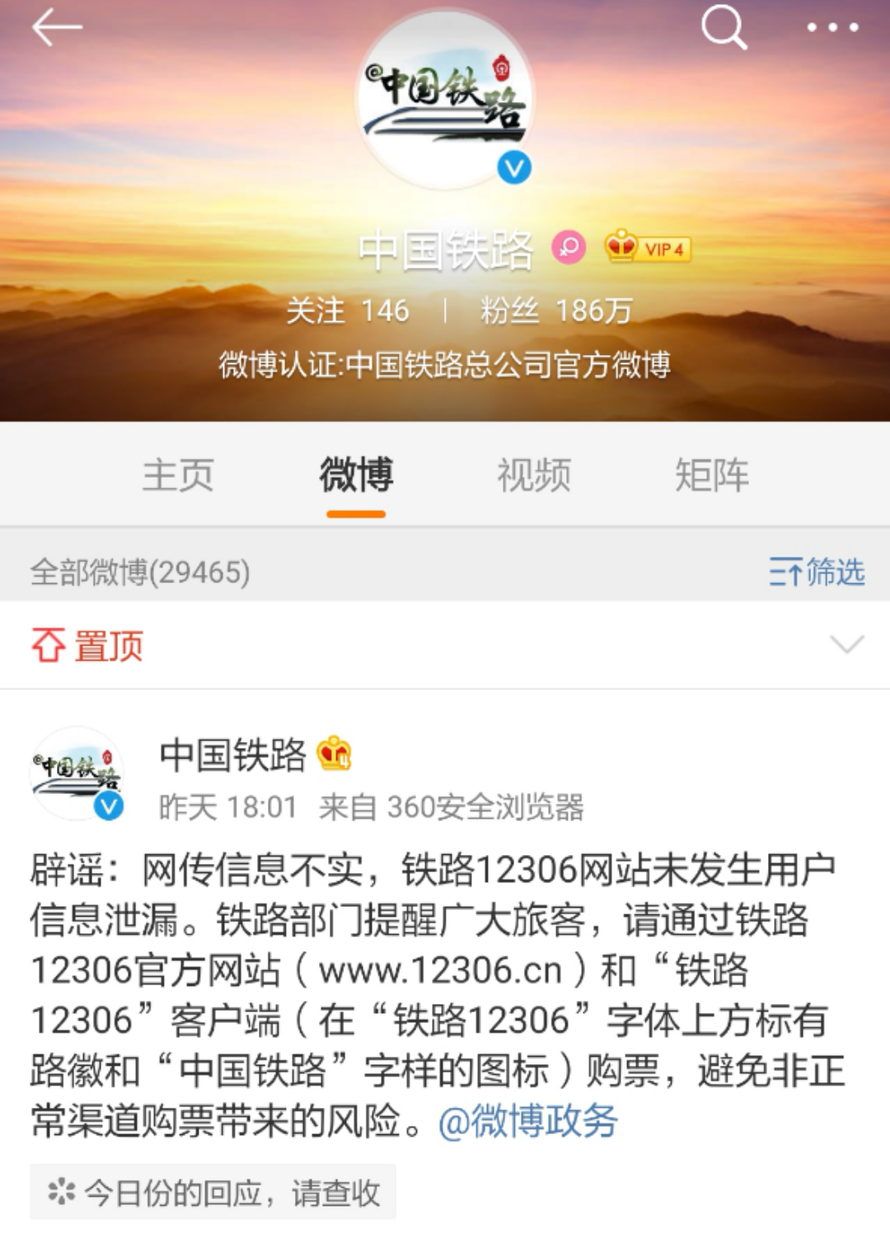Open the VIP 4 membership badge
Screen dimensions: 890x1247
pyautogui.click(x=648, y=248)
